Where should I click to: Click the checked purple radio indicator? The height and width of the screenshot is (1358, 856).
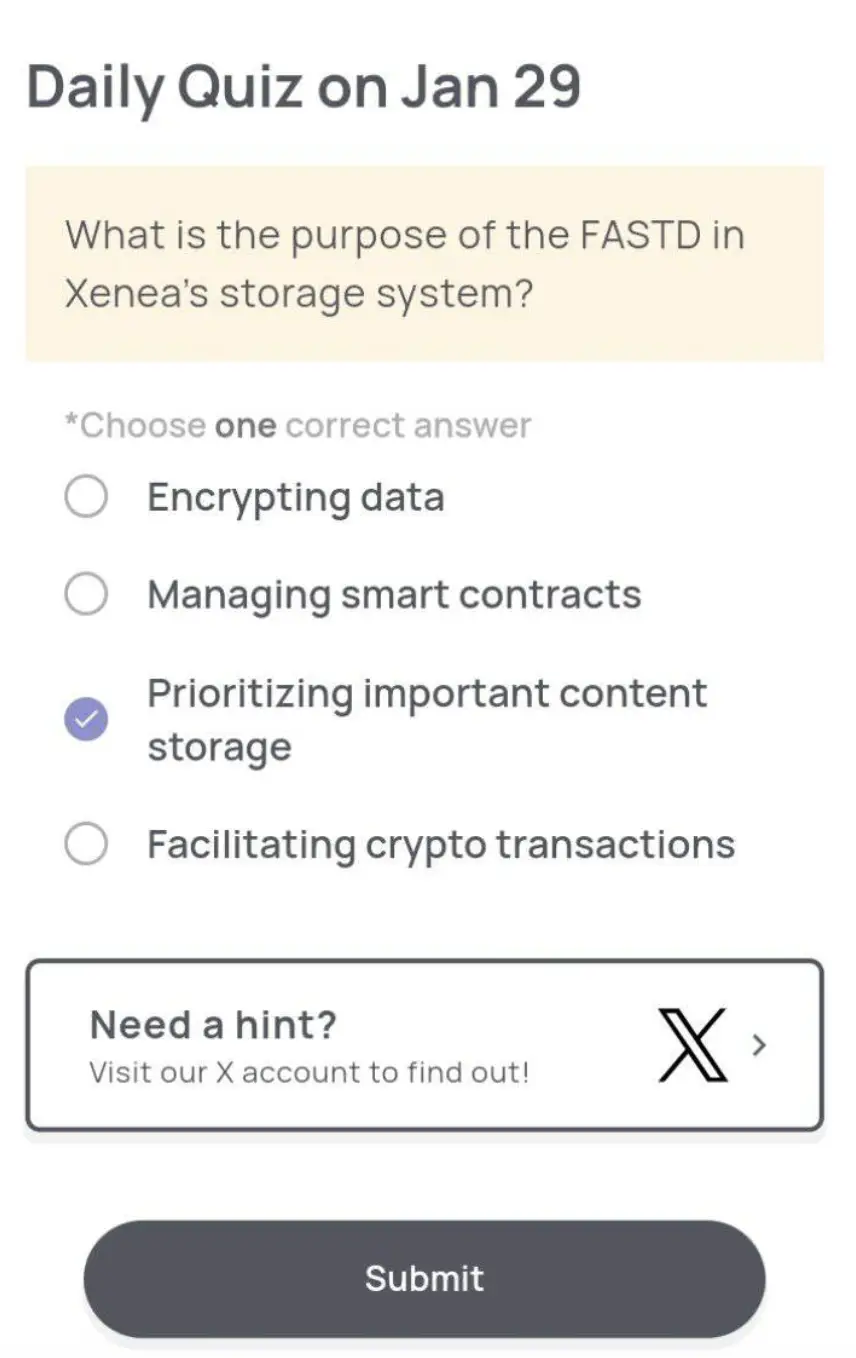point(86,718)
